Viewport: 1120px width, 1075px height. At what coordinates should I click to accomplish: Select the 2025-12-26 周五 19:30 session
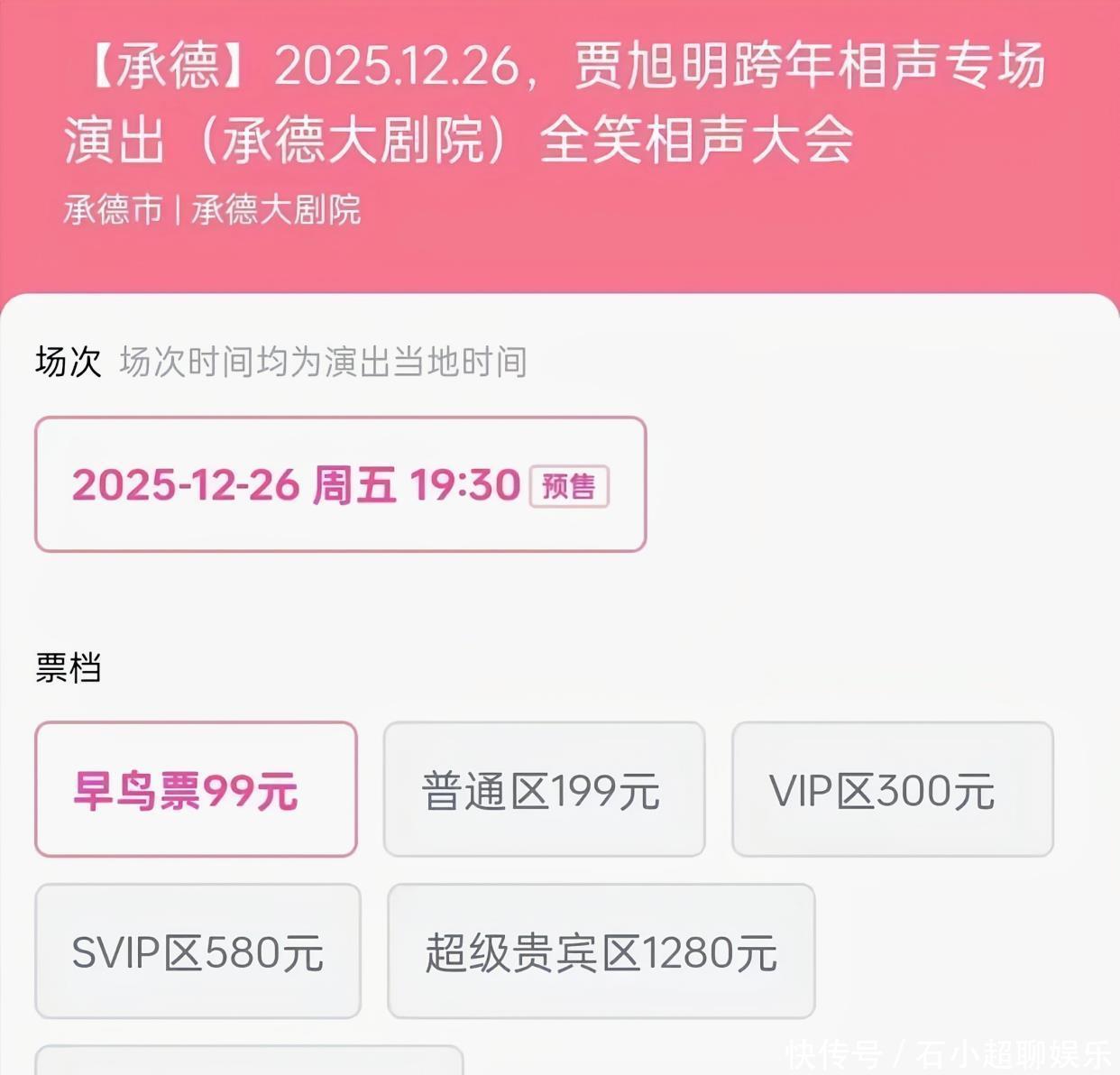(x=340, y=484)
